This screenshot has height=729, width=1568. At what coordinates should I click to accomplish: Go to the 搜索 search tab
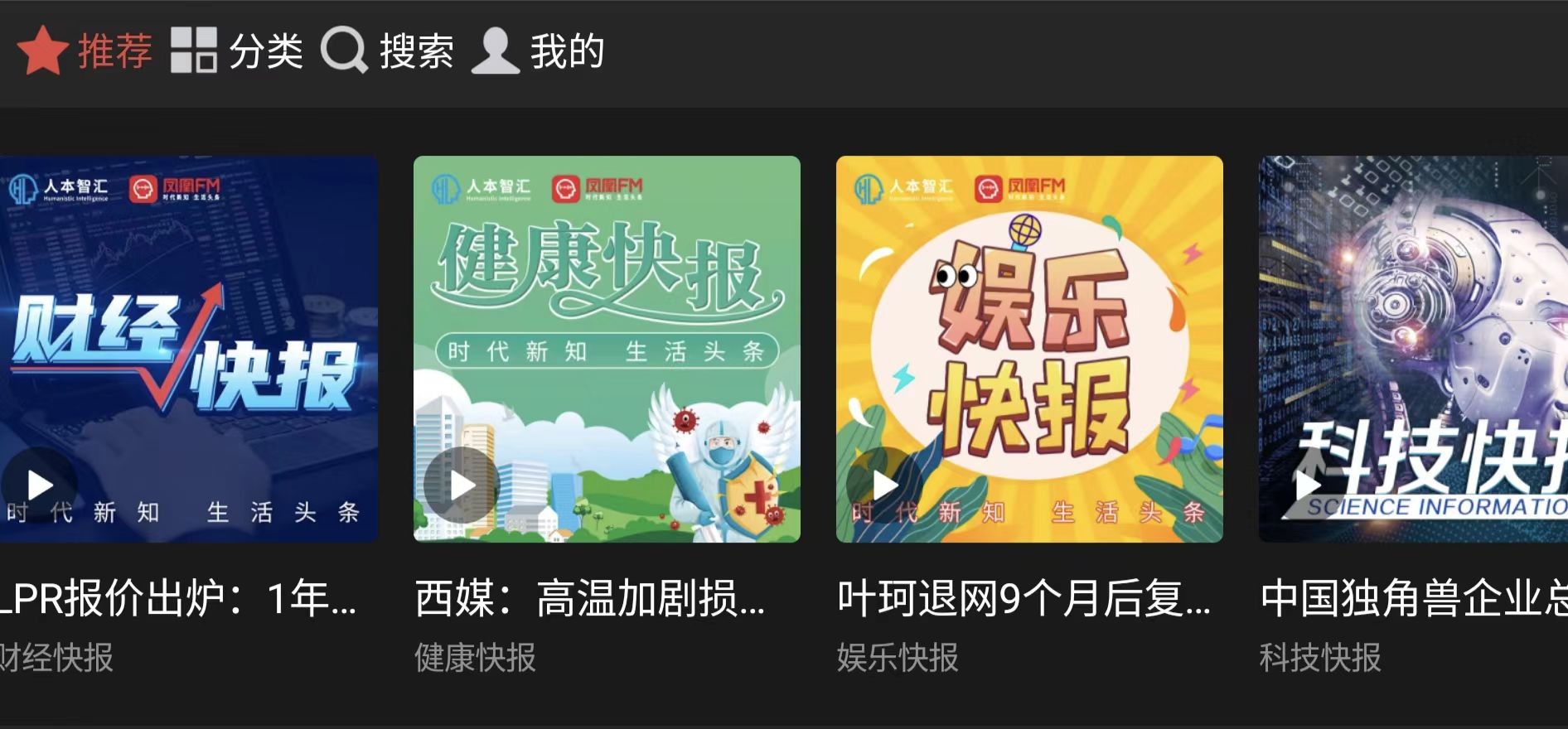(387, 51)
